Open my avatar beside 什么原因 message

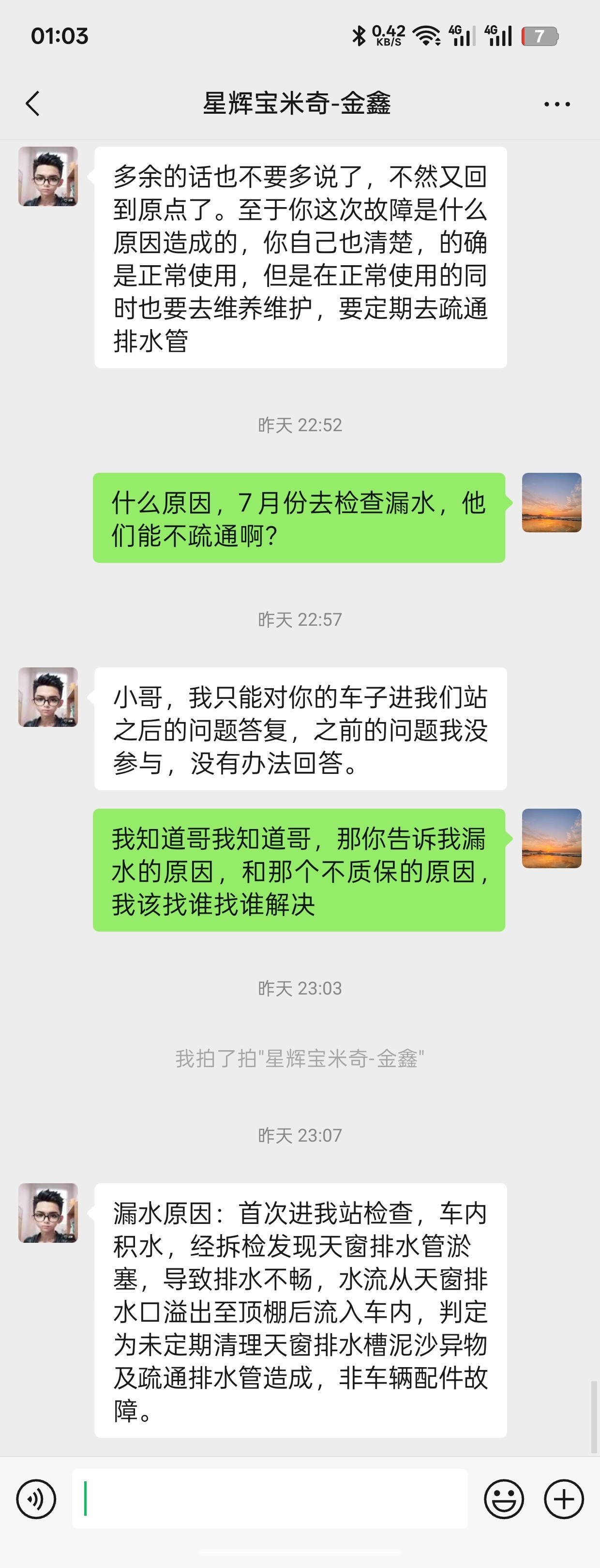(551, 502)
